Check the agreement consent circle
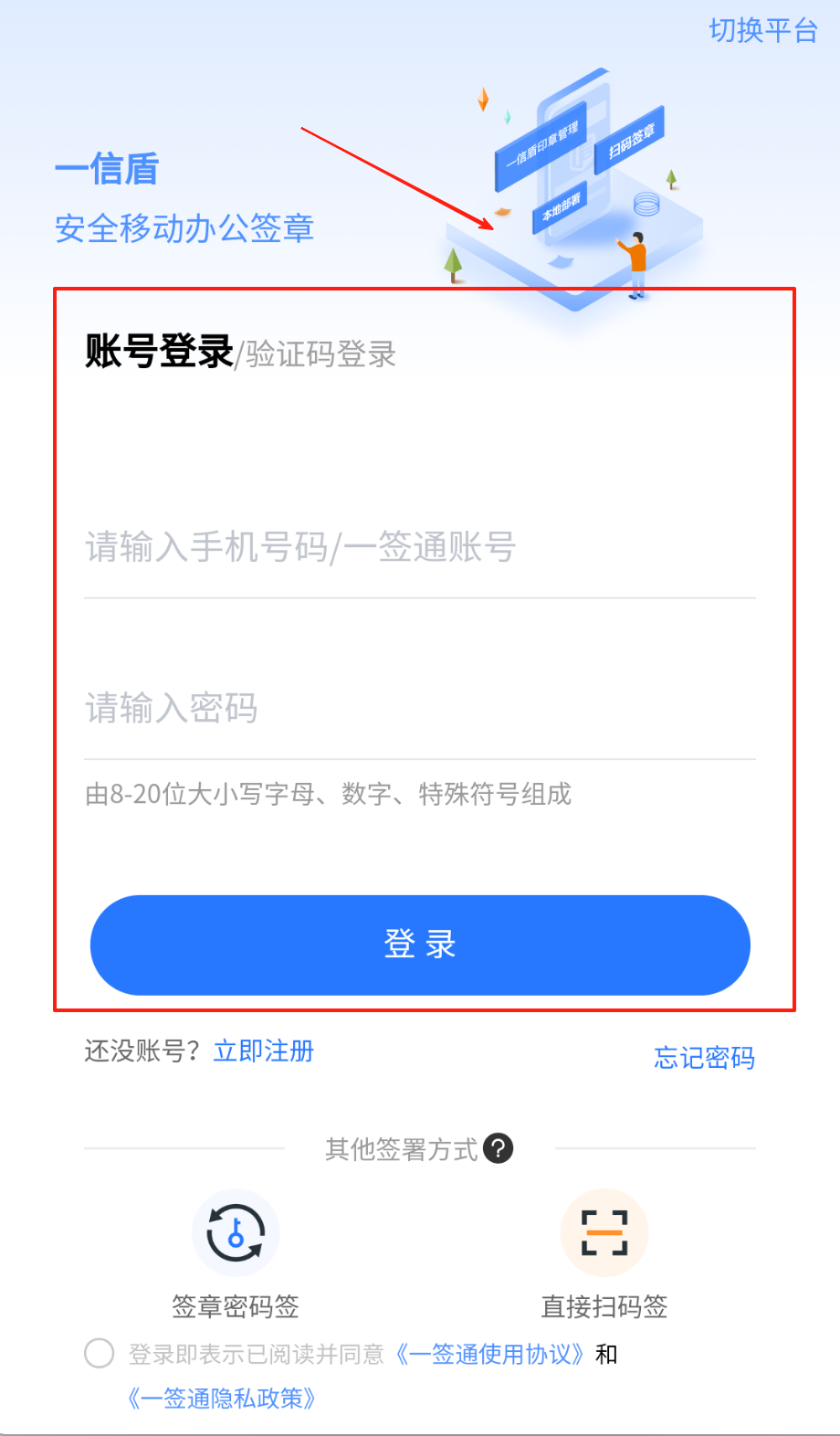Image resolution: width=840 pixels, height=1436 pixels. pos(100,1353)
